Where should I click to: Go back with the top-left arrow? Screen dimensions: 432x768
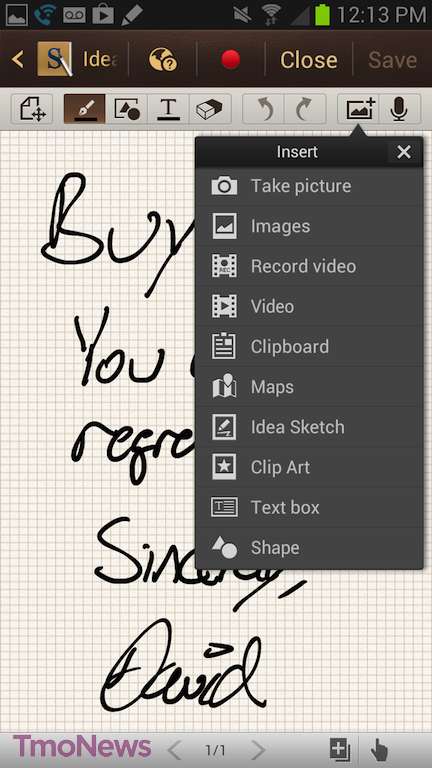(18, 60)
